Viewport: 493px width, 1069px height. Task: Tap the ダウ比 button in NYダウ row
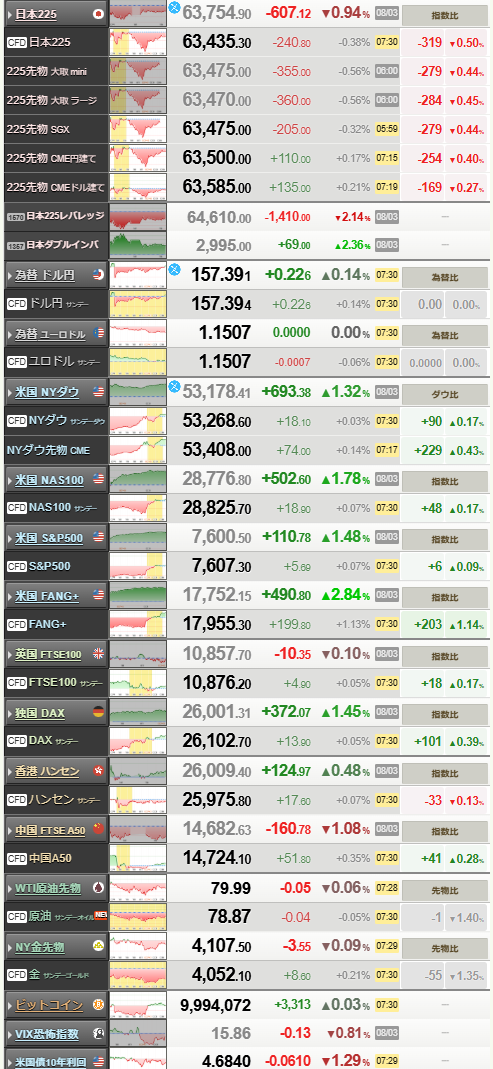pos(445,394)
